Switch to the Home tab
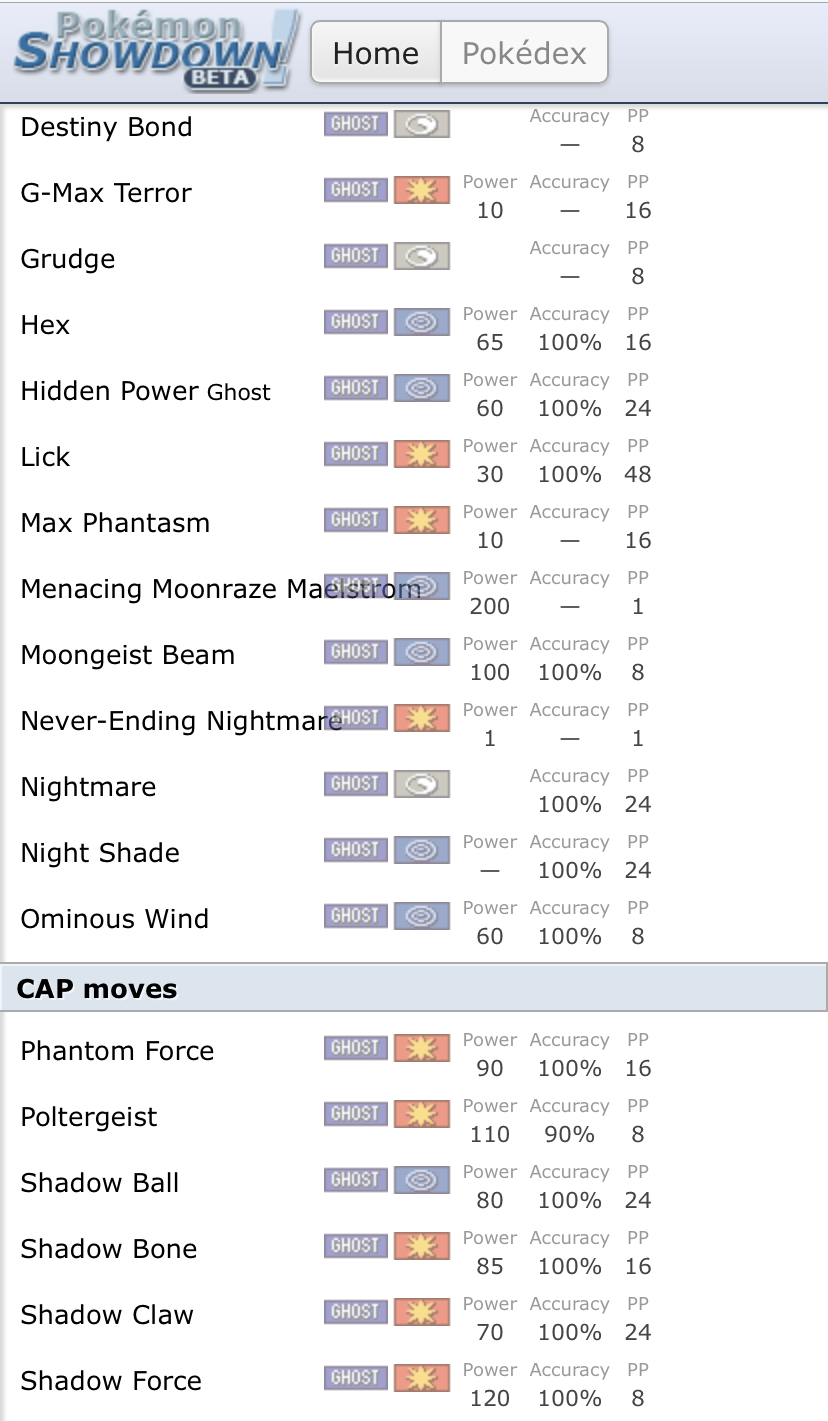 (376, 52)
